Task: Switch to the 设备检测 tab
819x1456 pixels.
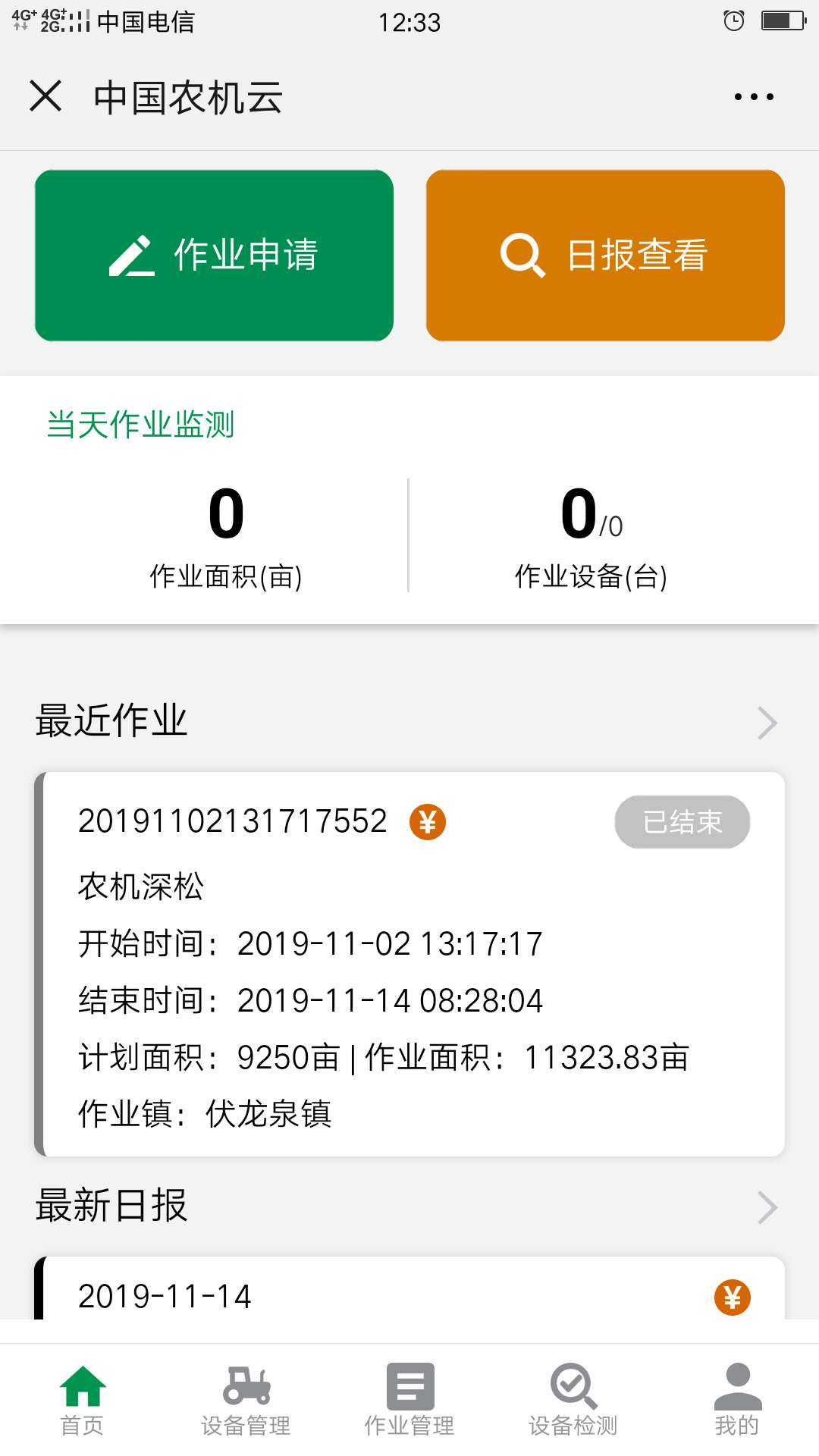Action: [x=573, y=1401]
